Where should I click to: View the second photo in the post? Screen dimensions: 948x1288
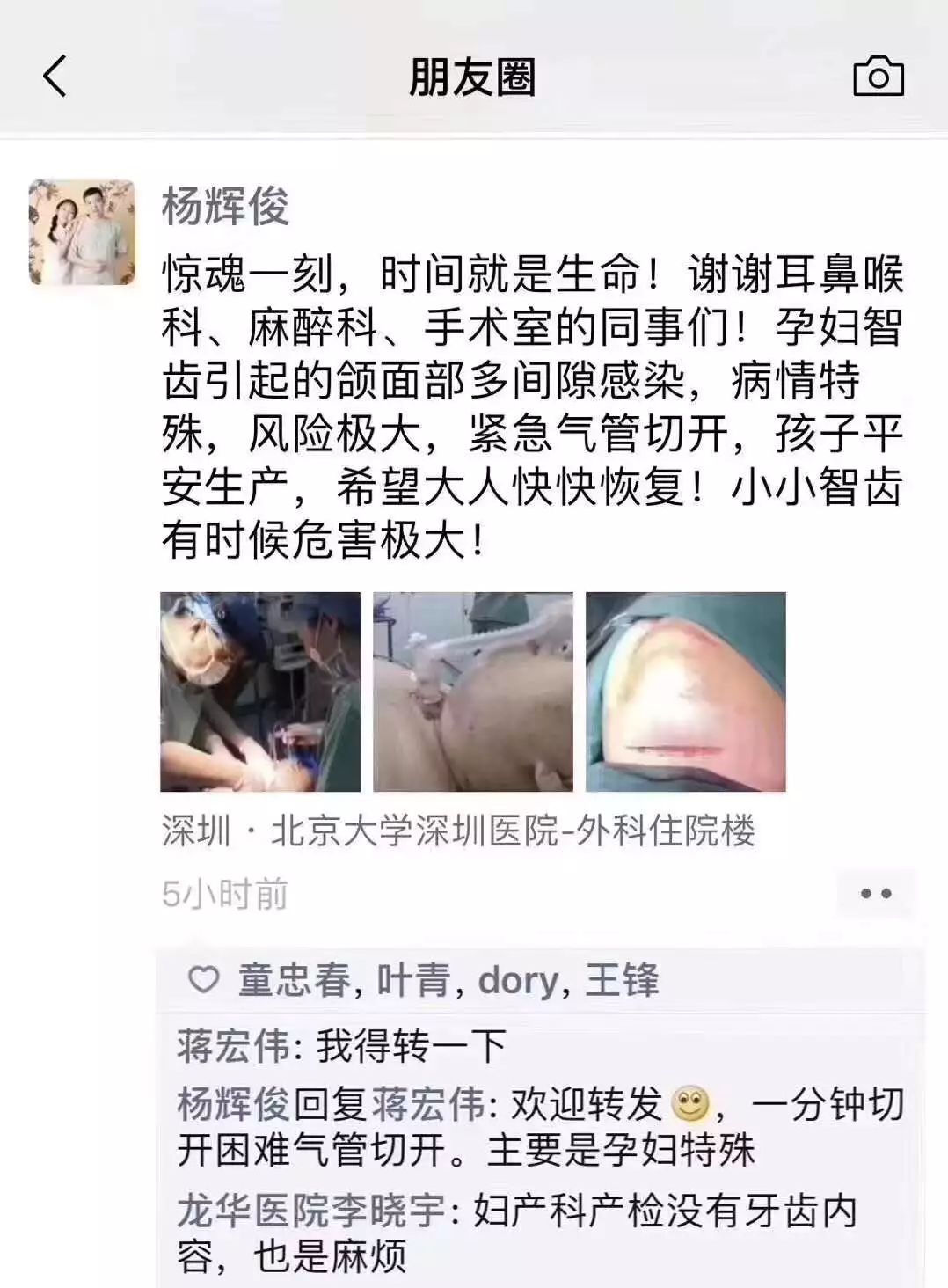[473, 692]
